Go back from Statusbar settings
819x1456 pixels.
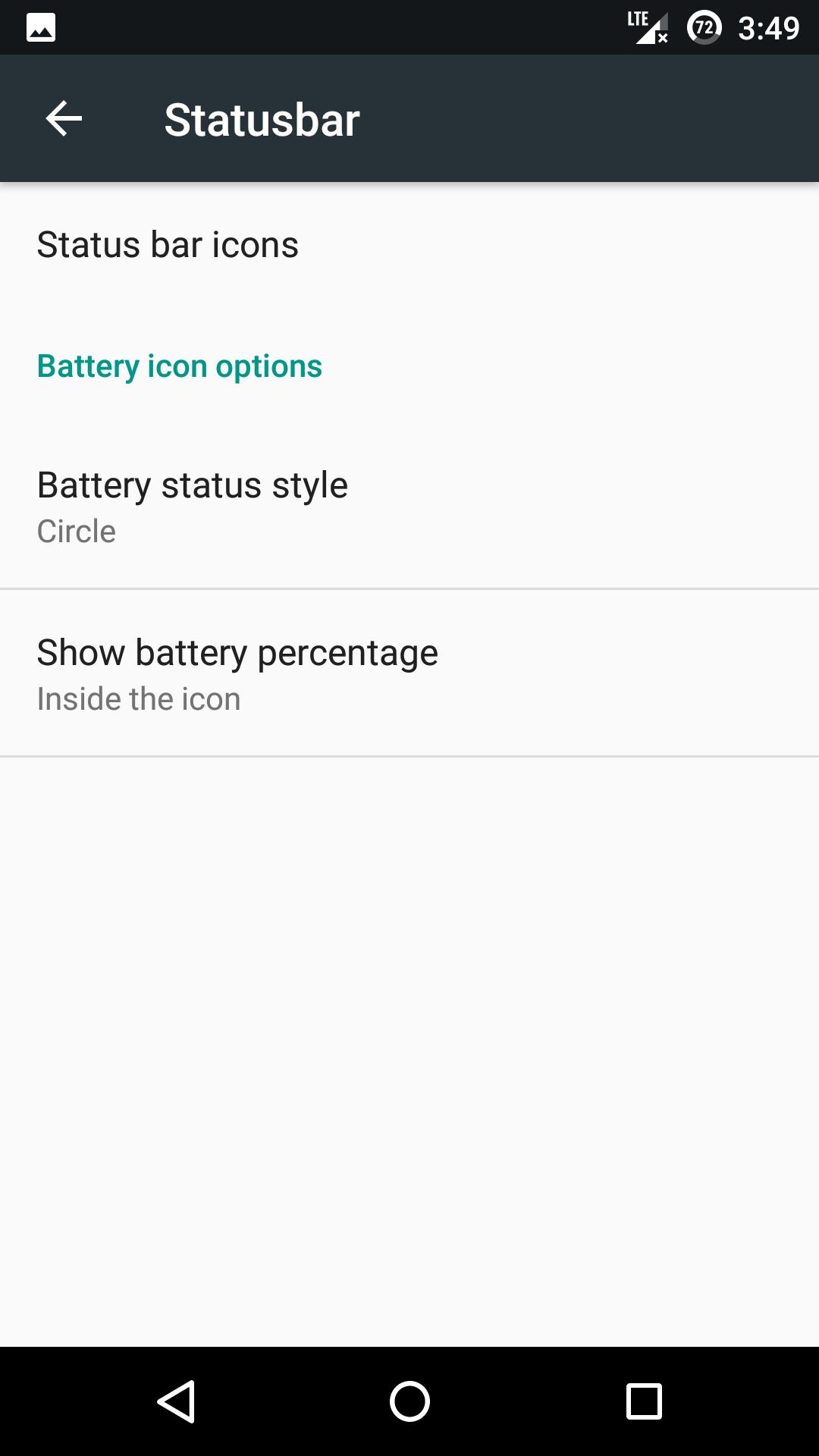64,119
